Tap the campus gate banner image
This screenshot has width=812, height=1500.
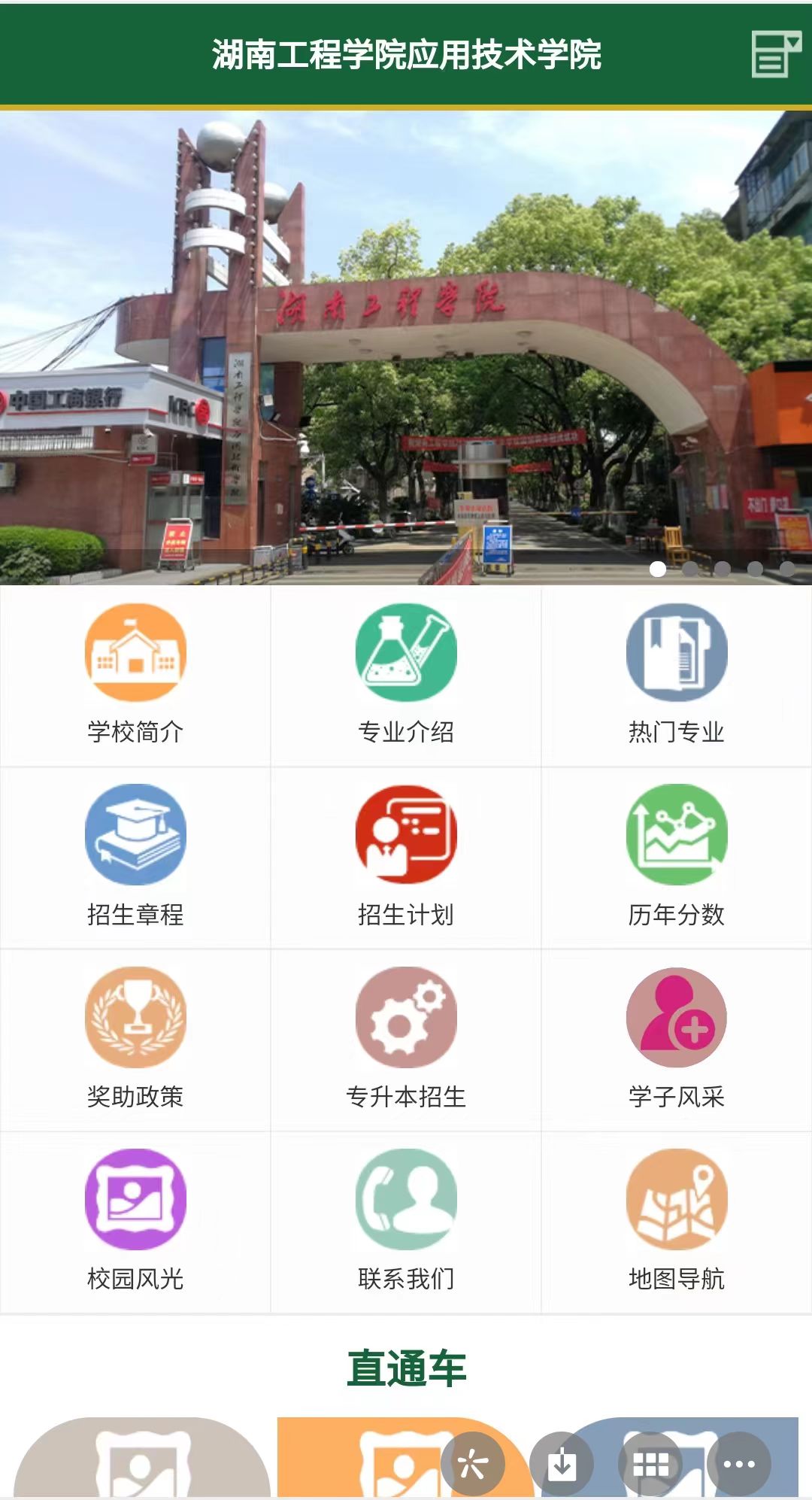(x=406, y=348)
